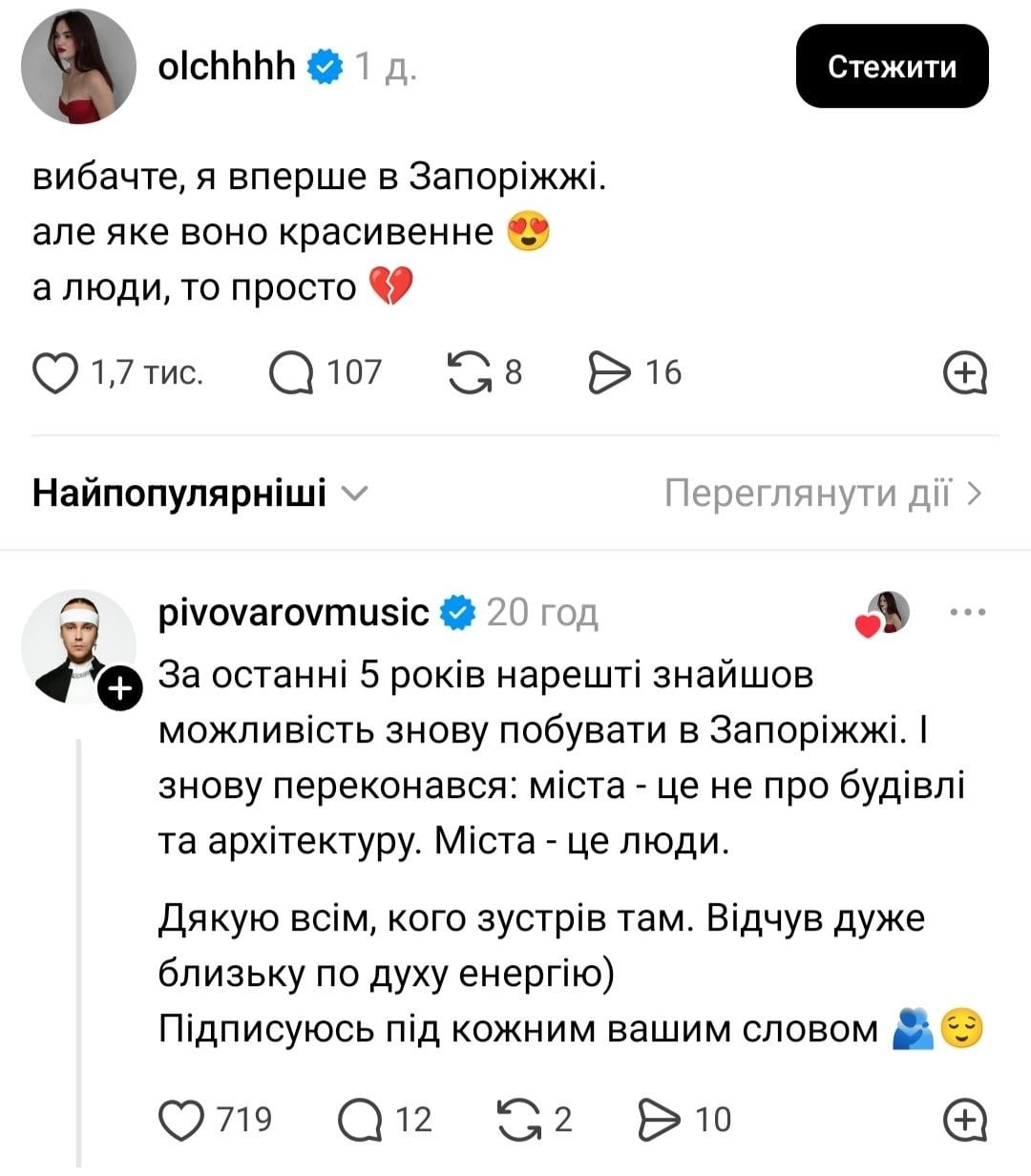Screen dimensions: 1031x1176
Task: Open the 107 comments on olchhhh's post
Action: [292, 372]
